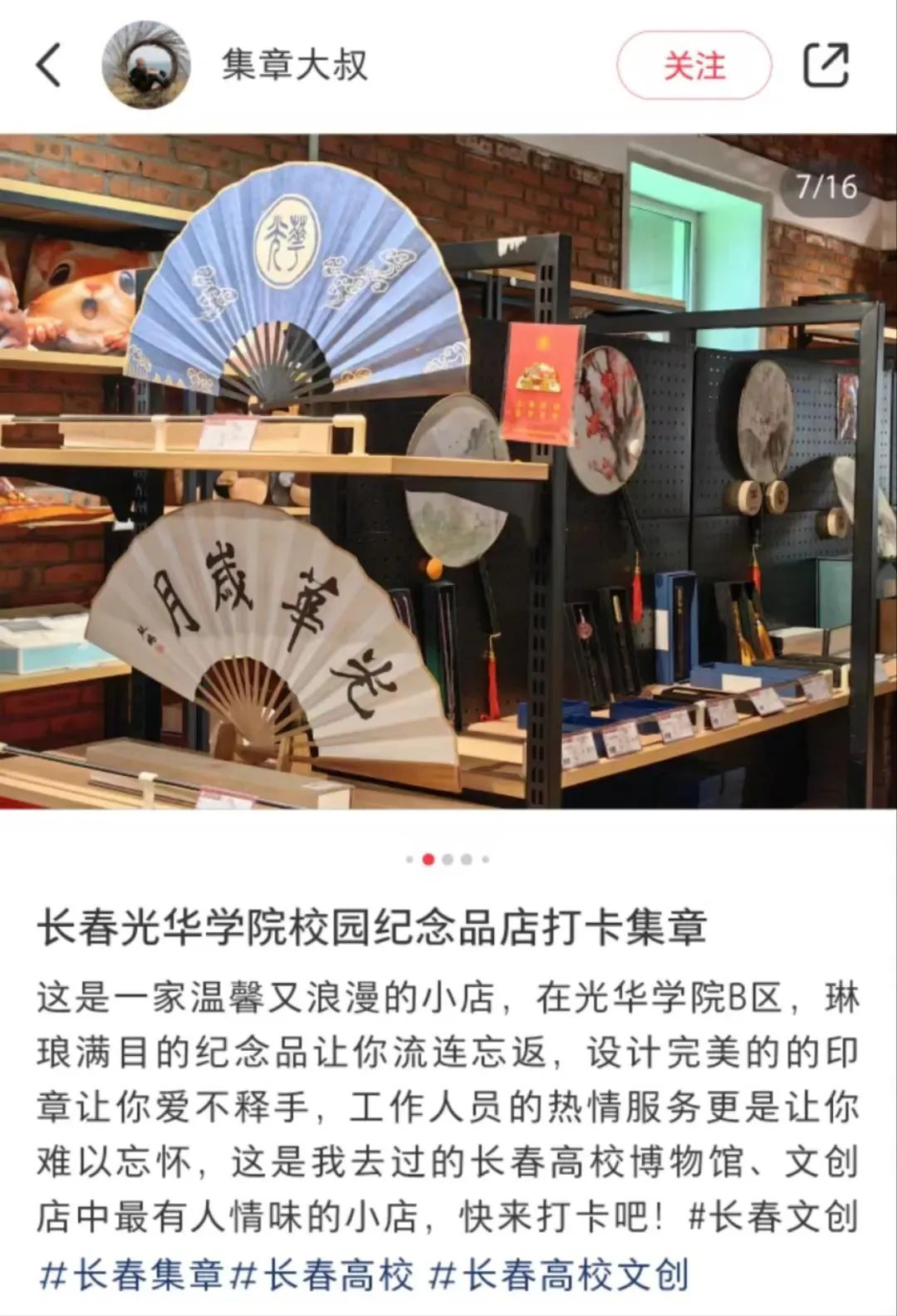Open the fan display photo fullscreen
This screenshot has width=897, height=1316.
(448, 470)
